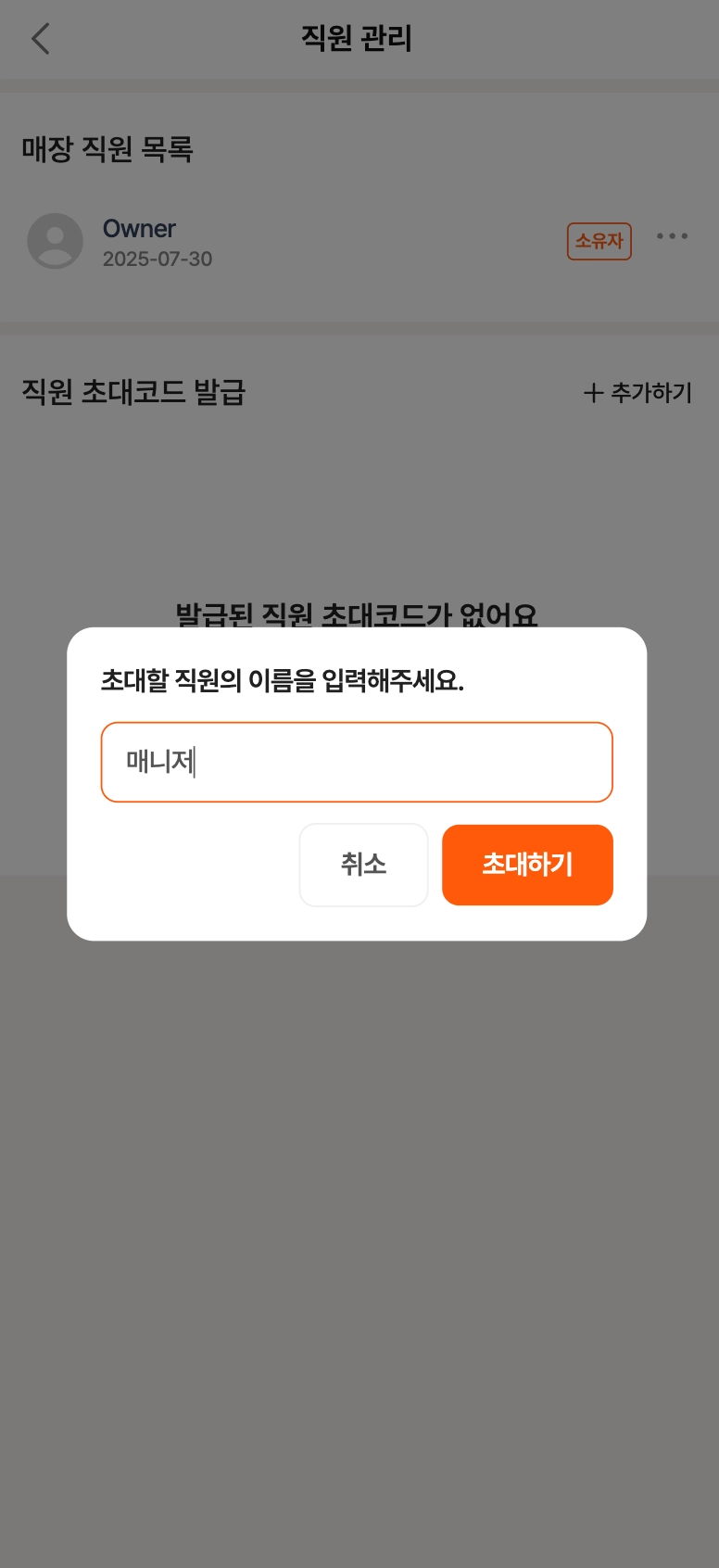The image size is (719, 1568).
Task: Cancel the dialog with 취소
Action: point(363,865)
